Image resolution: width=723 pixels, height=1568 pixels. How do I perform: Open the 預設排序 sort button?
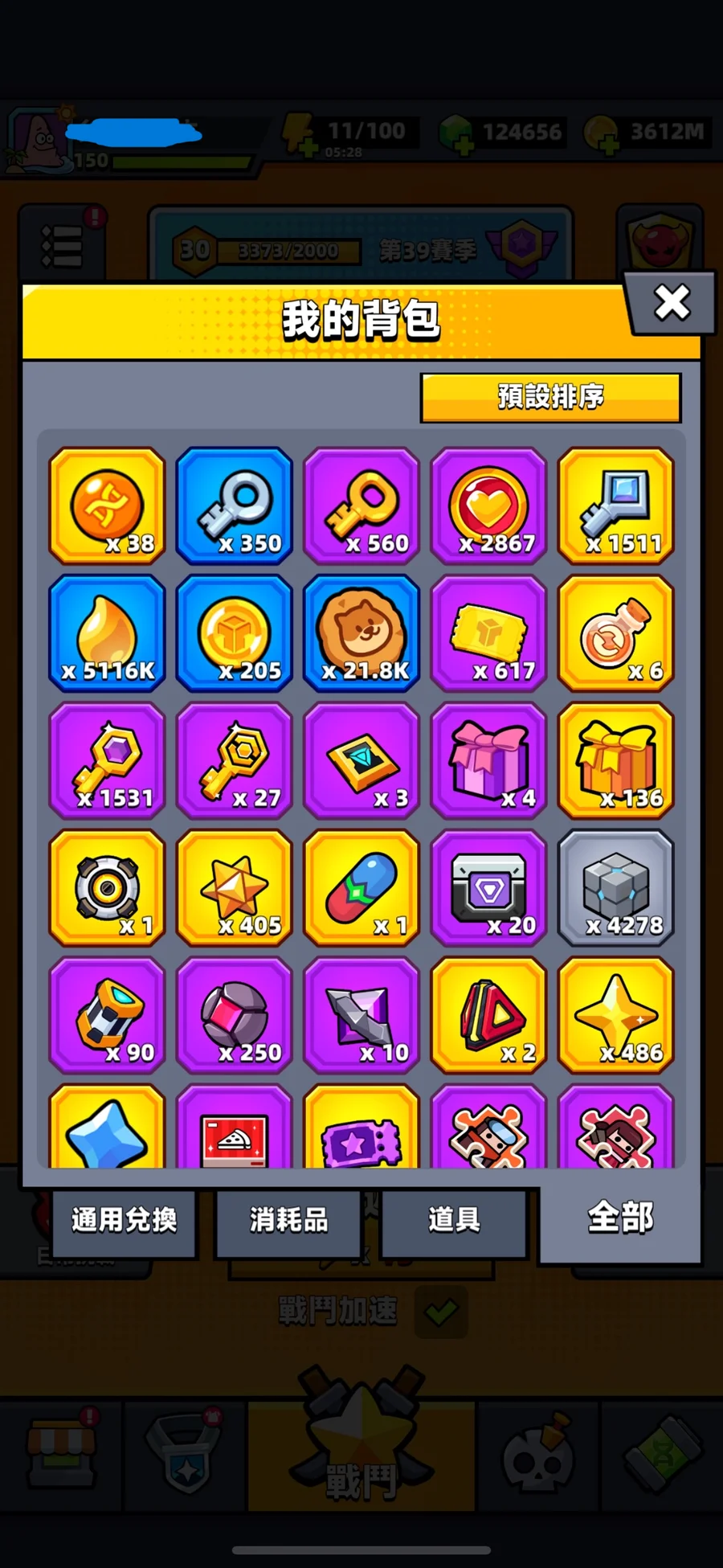pyautogui.click(x=550, y=397)
